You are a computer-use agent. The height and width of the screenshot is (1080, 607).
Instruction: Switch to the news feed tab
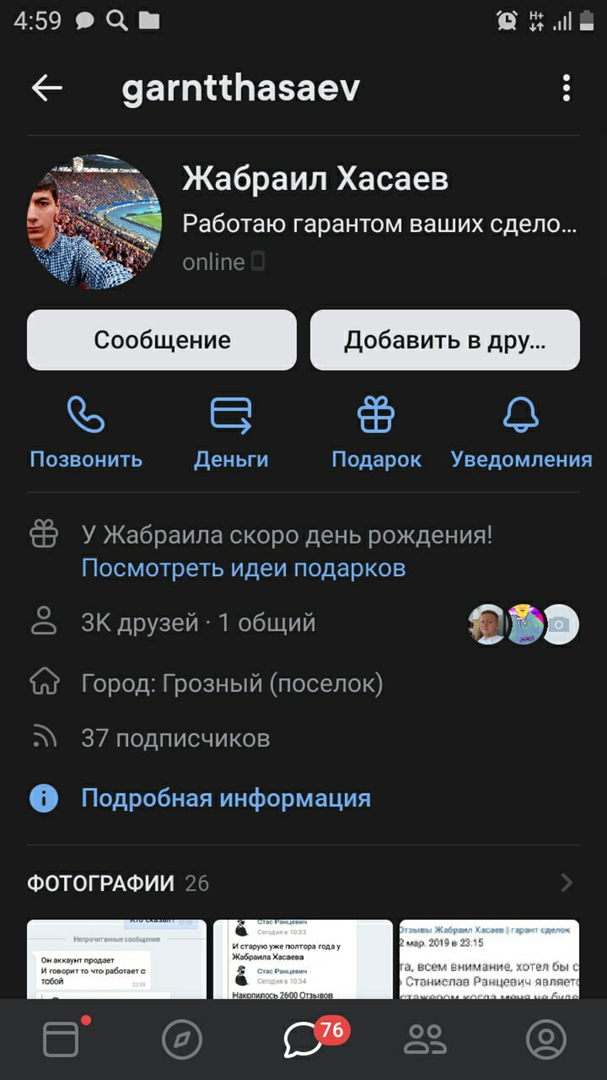click(61, 1040)
